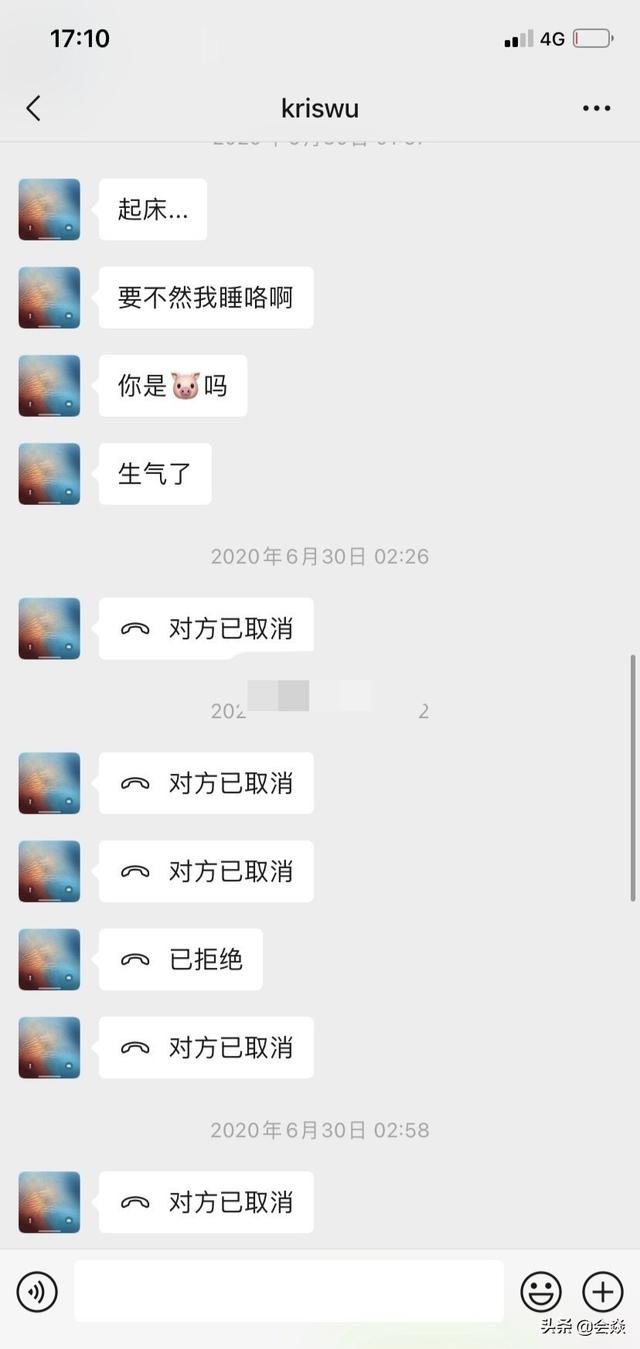640x1349 pixels.
Task: Switch to voice message input
Action: (x=37, y=1292)
